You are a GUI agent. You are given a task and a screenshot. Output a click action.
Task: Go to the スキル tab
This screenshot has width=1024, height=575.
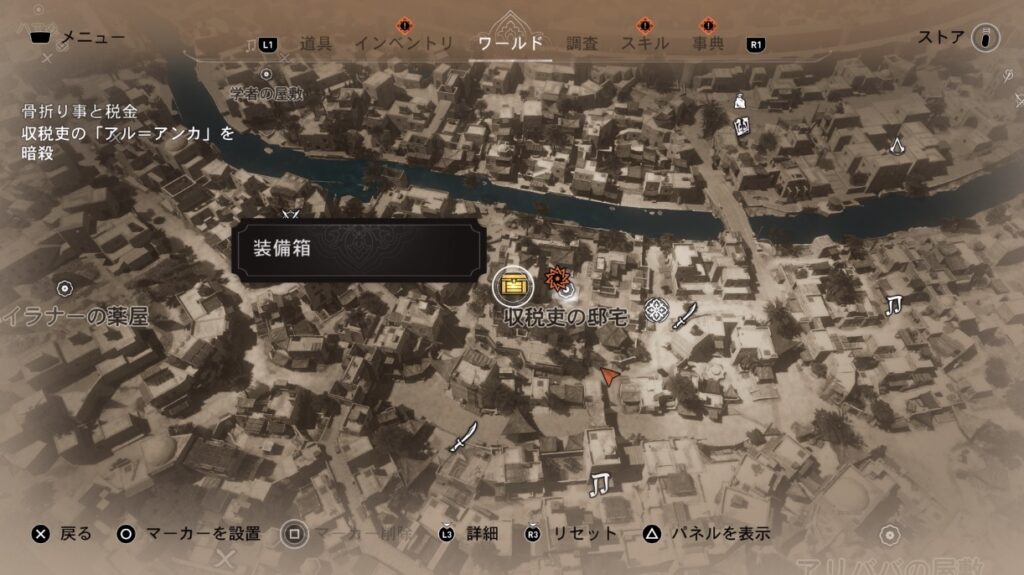(x=645, y=43)
